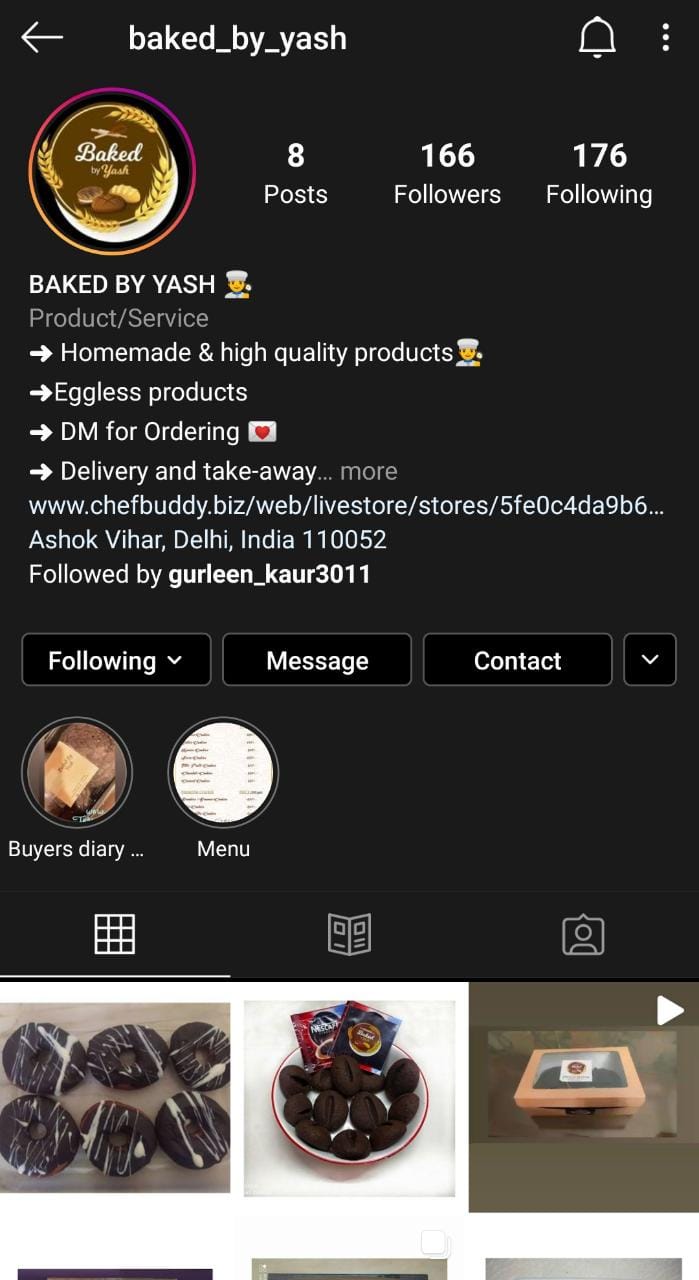Open the notifications bell
The height and width of the screenshot is (1280, 699).
tap(597, 38)
